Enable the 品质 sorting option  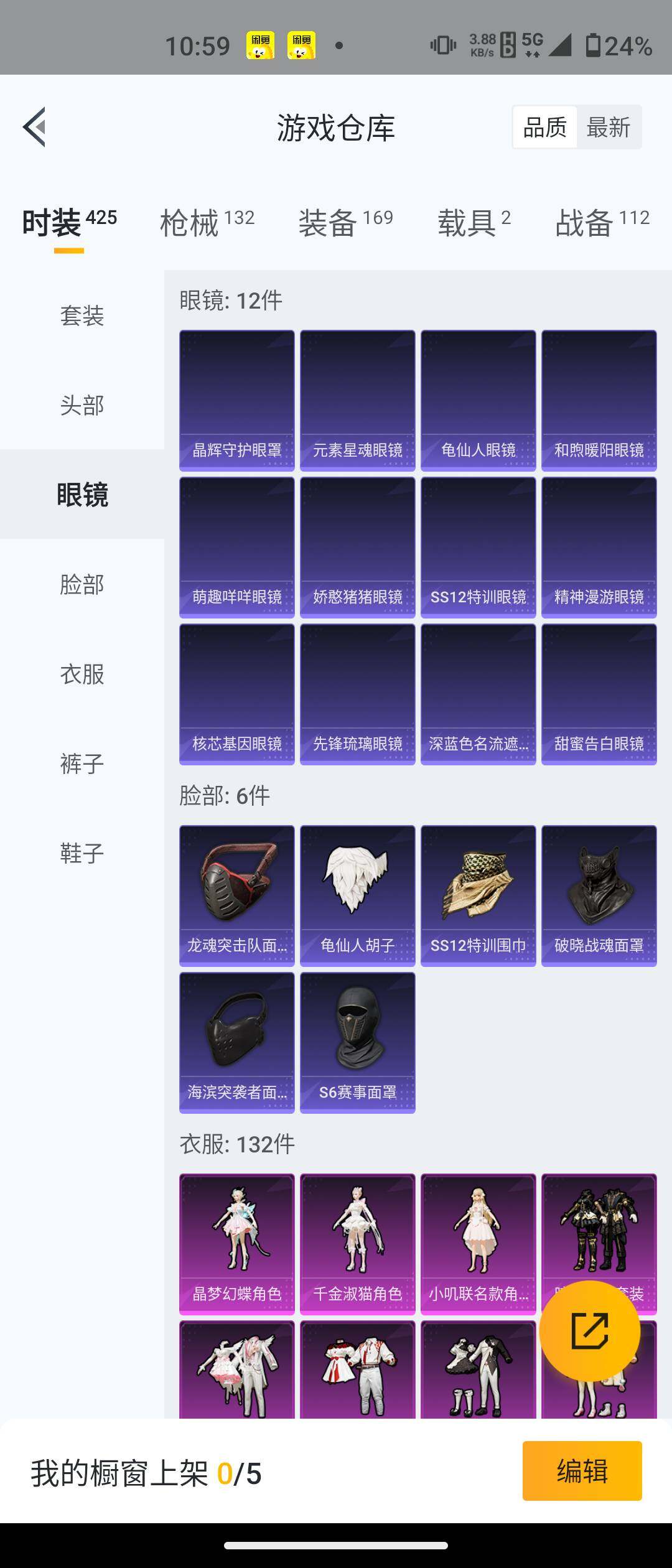click(x=544, y=126)
